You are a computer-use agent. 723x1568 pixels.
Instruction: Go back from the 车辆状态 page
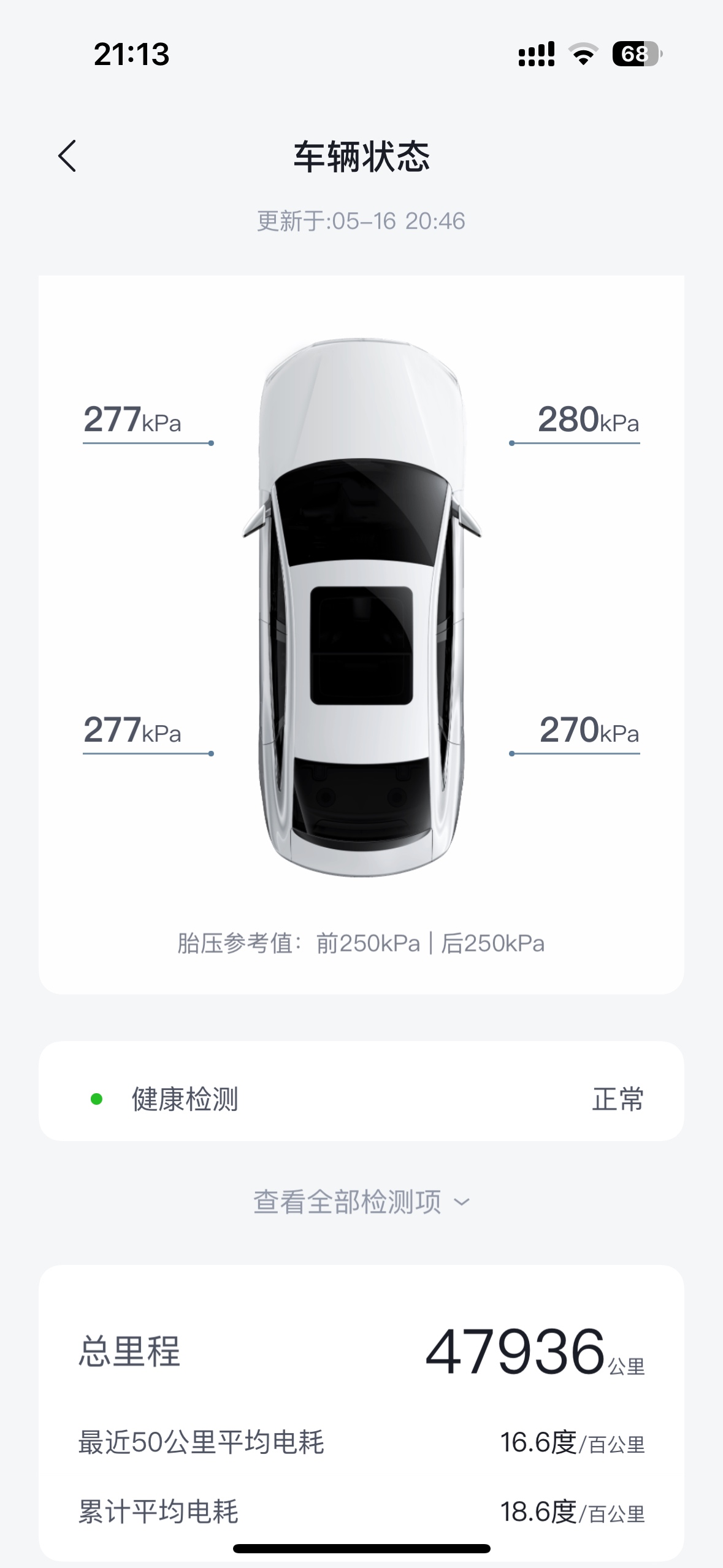pyautogui.click(x=67, y=156)
